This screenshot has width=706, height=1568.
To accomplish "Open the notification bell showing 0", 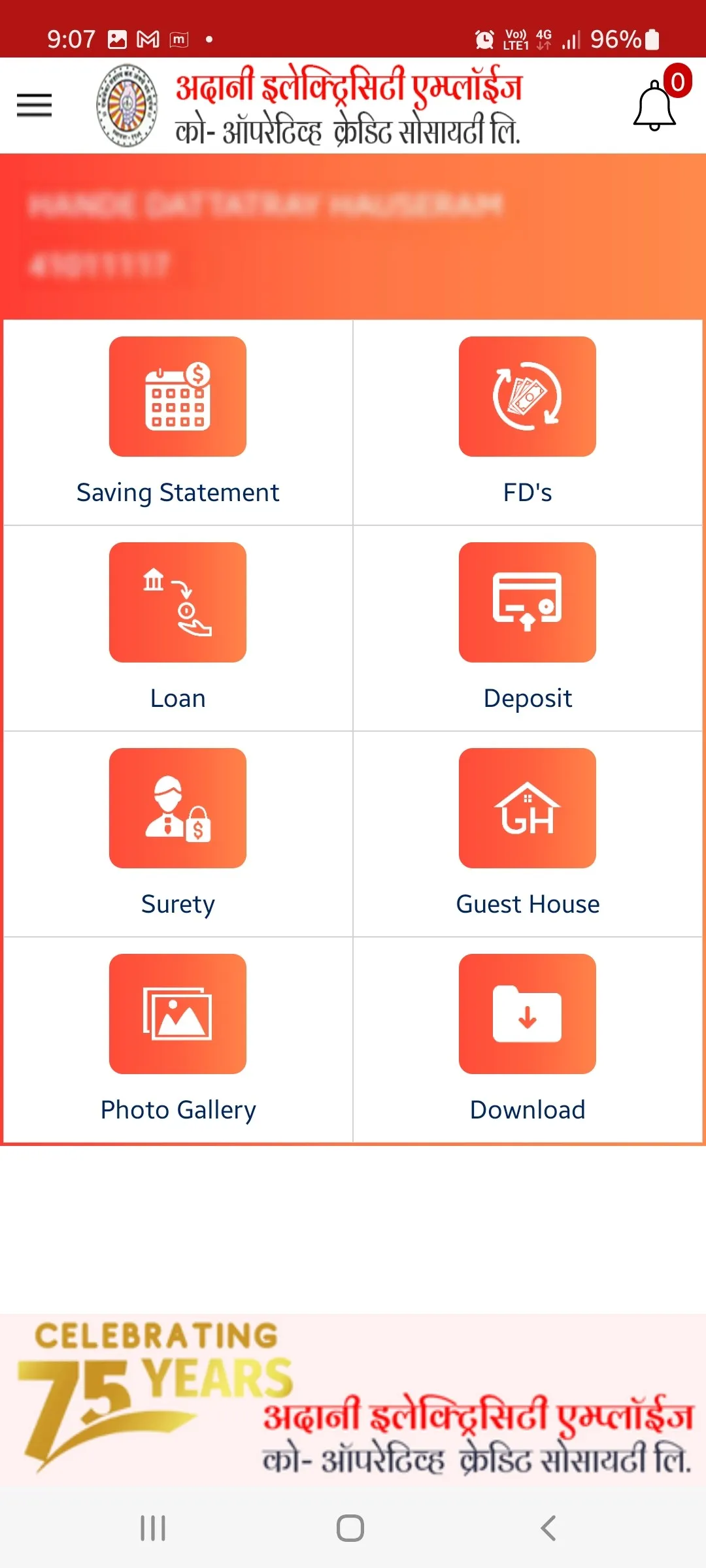I will 654,105.
